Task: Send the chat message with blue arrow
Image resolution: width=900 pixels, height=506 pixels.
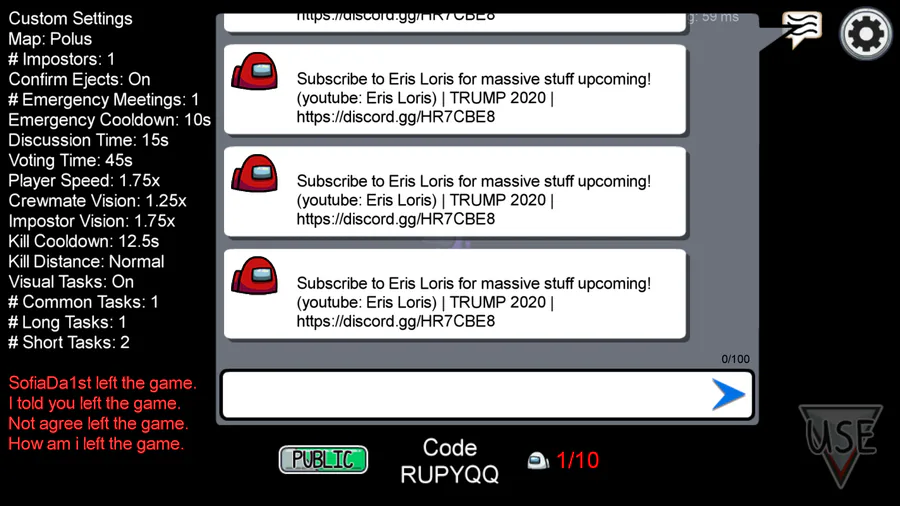Action: pos(728,394)
